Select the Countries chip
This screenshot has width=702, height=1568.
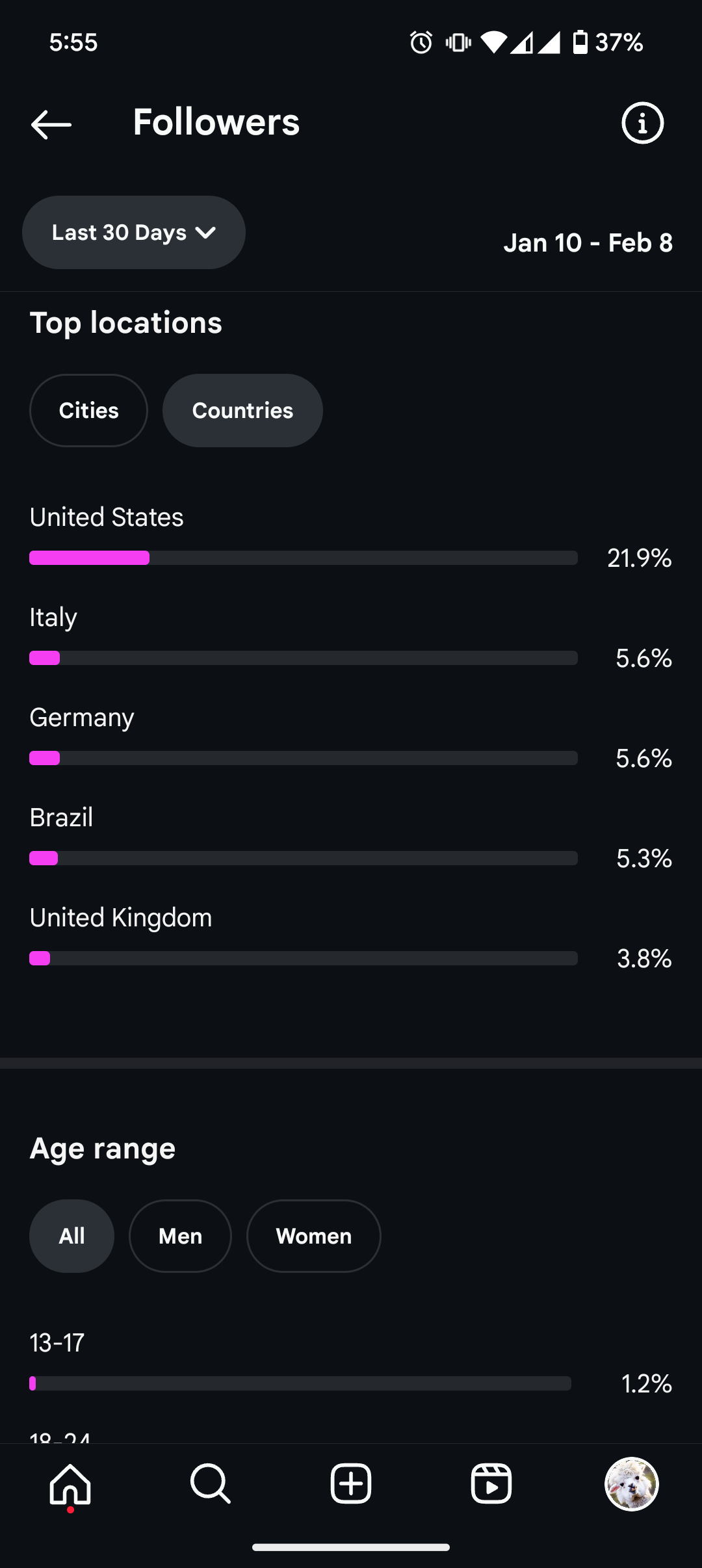(242, 410)
